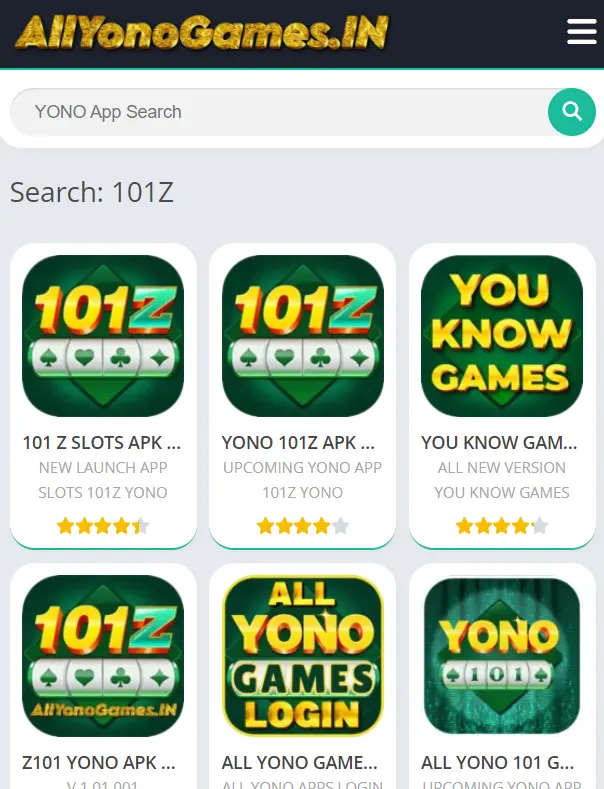Open the hamburger menu
Viewport: 604px width, 789px height.
(x=581, y=31)
